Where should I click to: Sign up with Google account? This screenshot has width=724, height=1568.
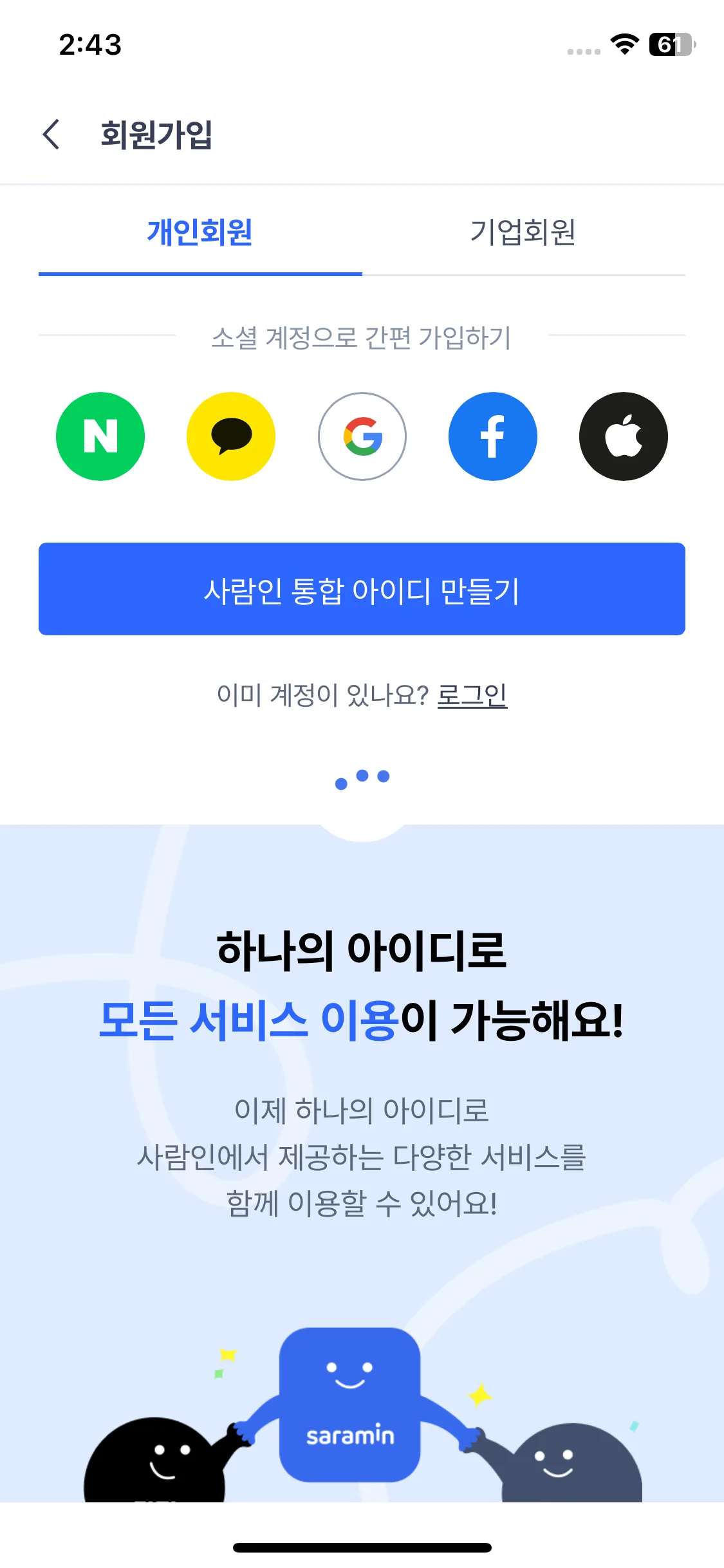[362, 436]
